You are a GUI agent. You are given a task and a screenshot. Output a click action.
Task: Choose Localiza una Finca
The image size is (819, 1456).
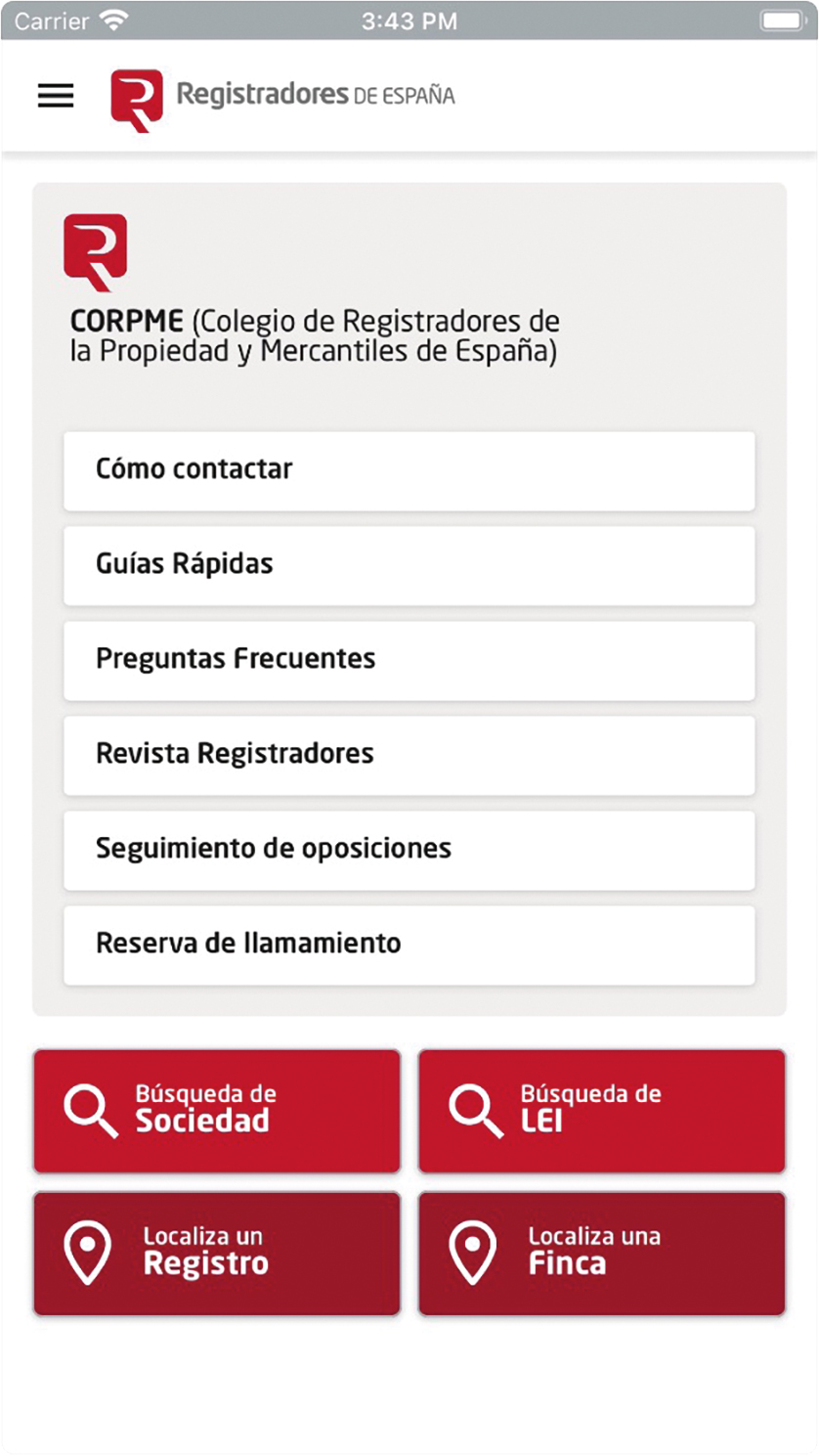pyautogui.click(x=602, y=1254)
